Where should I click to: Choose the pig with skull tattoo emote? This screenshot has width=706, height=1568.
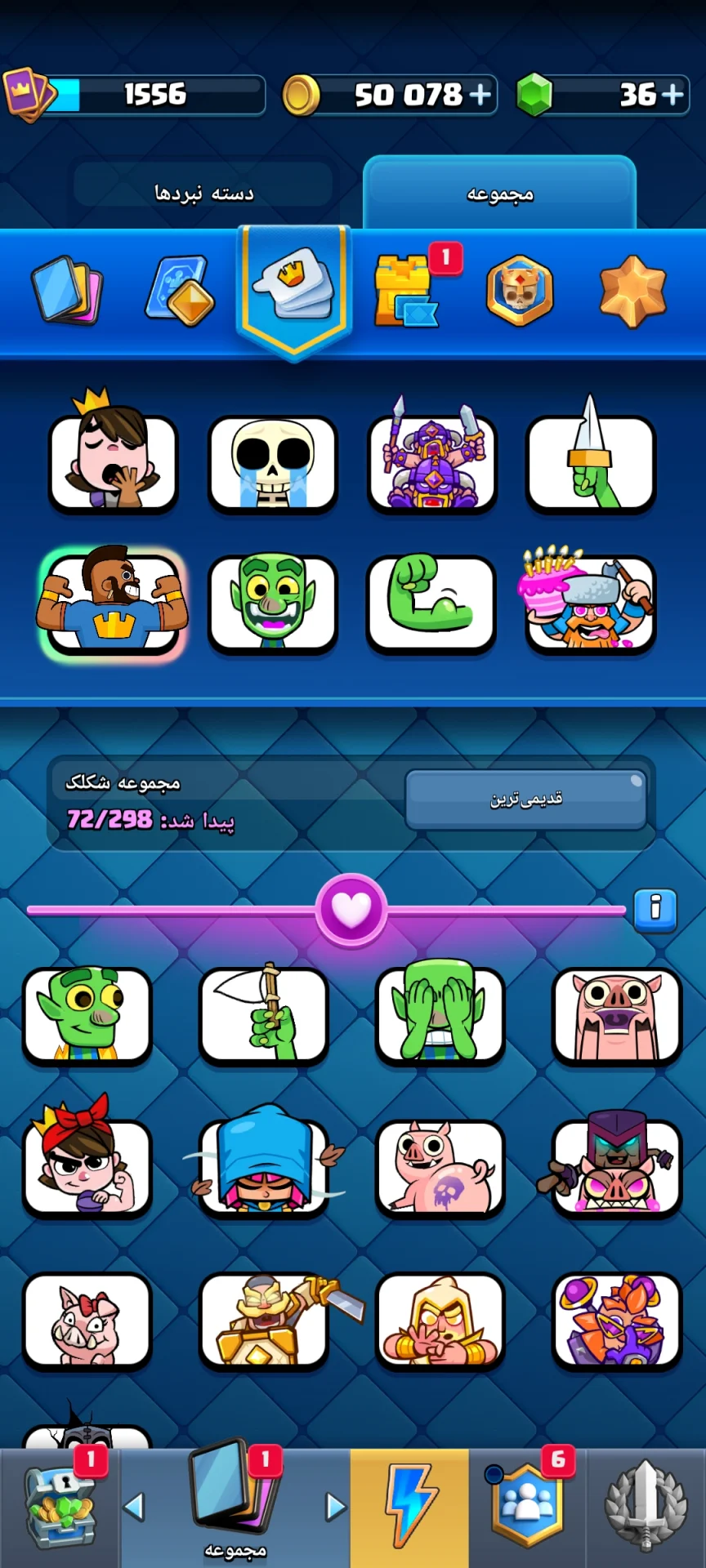click(440, 1168)
